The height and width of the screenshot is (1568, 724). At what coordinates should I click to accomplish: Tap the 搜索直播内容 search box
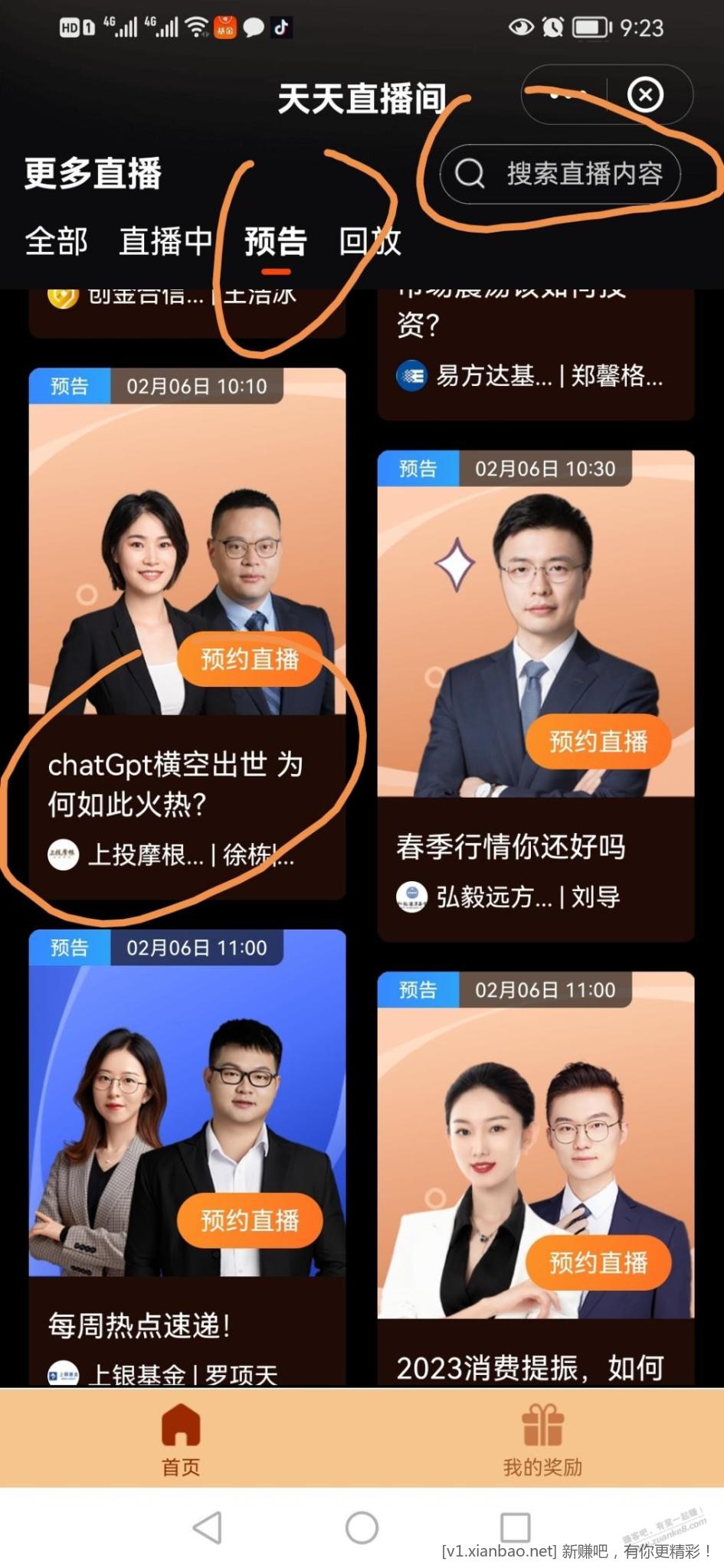pos(560,174)
